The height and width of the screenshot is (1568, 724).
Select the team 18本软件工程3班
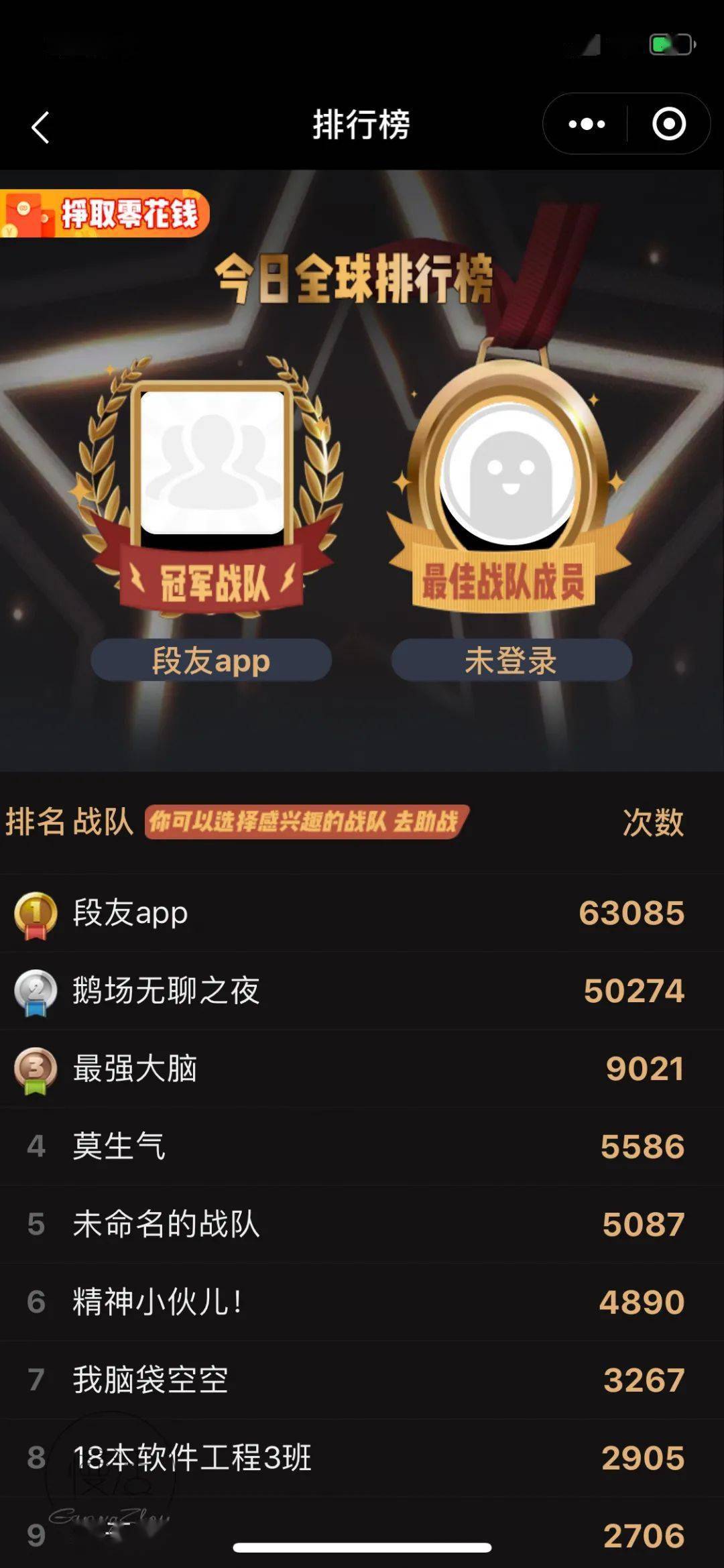point(362,1457)
